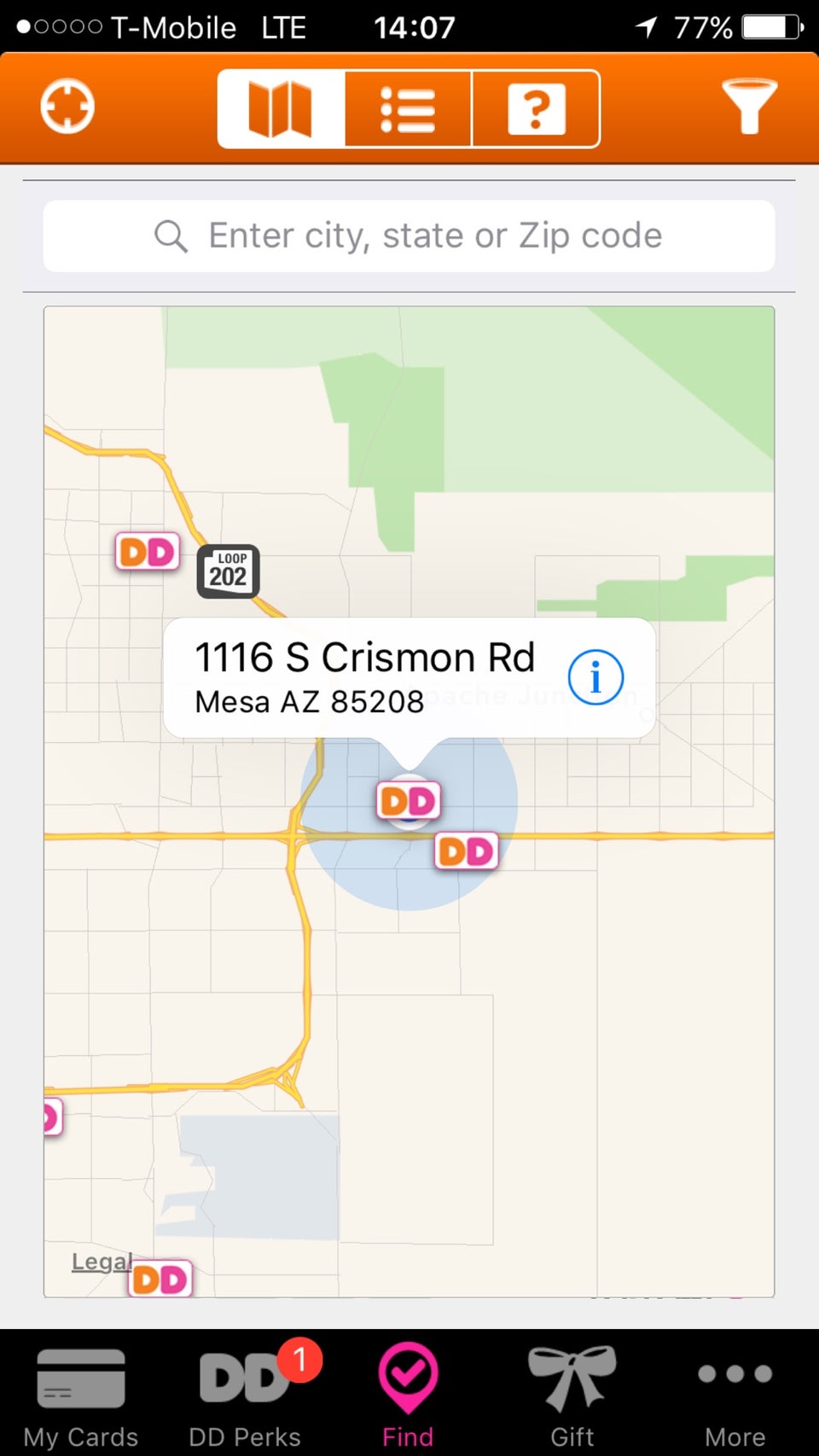The height and width of the screenshot is (1456, 819).
Task: Center the map on my location
Action: coord(67,107)
